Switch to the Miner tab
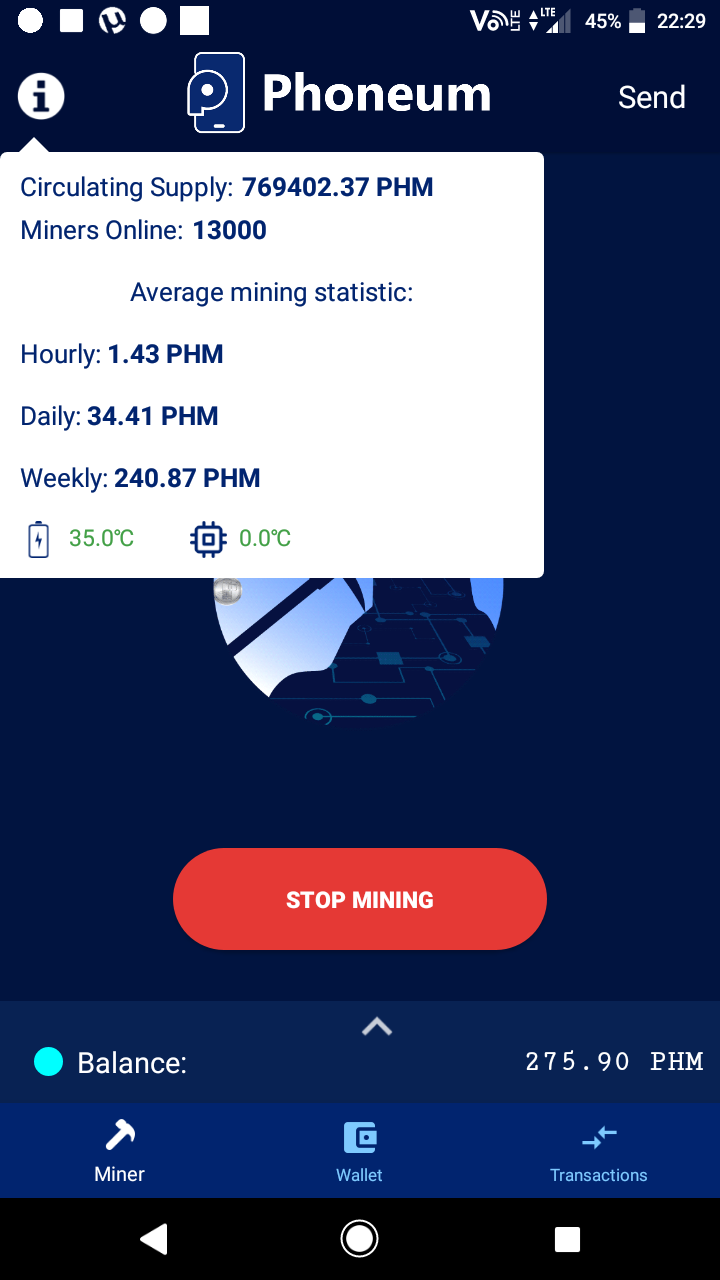 (120, 1151)
